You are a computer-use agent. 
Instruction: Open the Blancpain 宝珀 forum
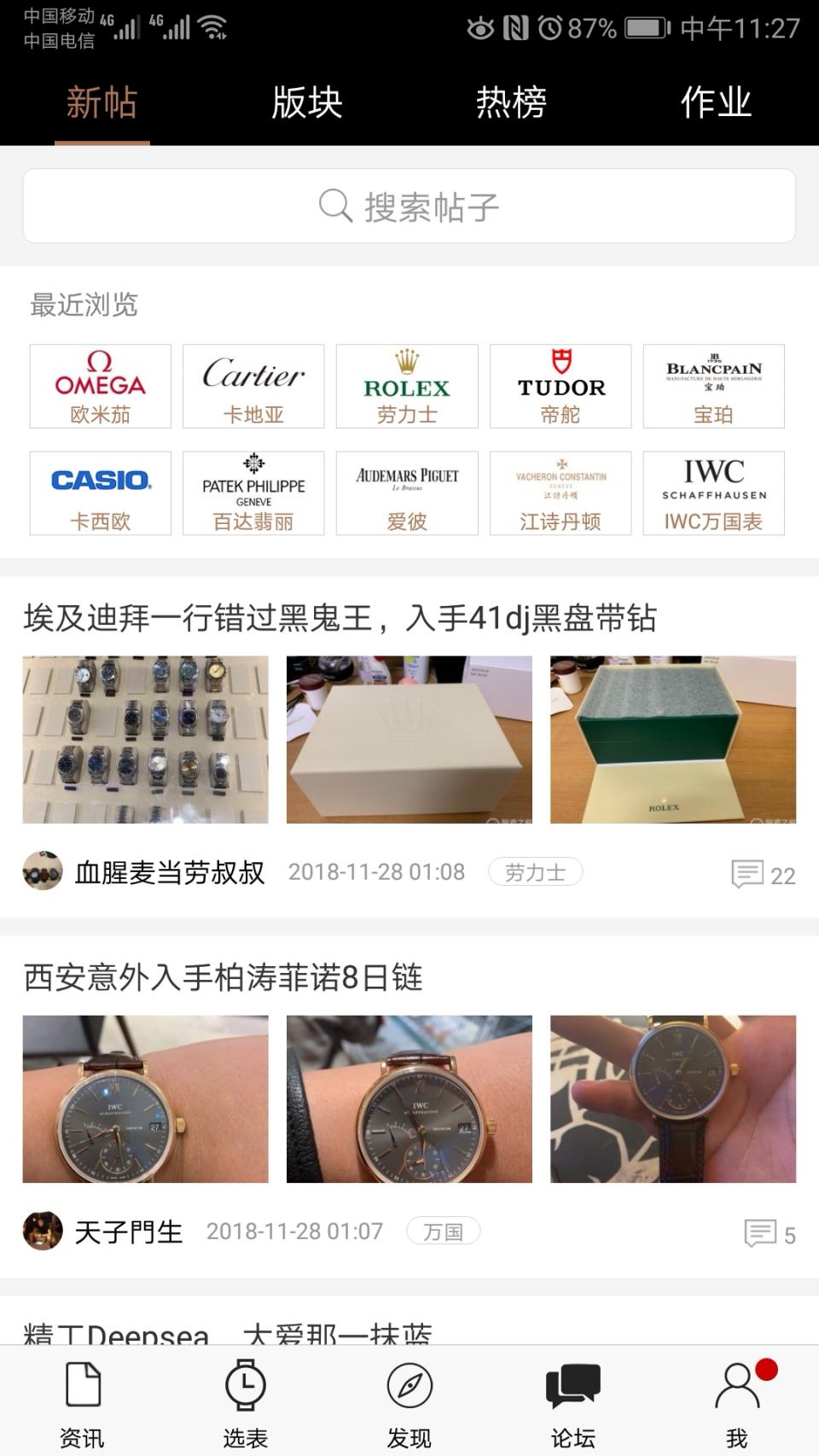714,385
